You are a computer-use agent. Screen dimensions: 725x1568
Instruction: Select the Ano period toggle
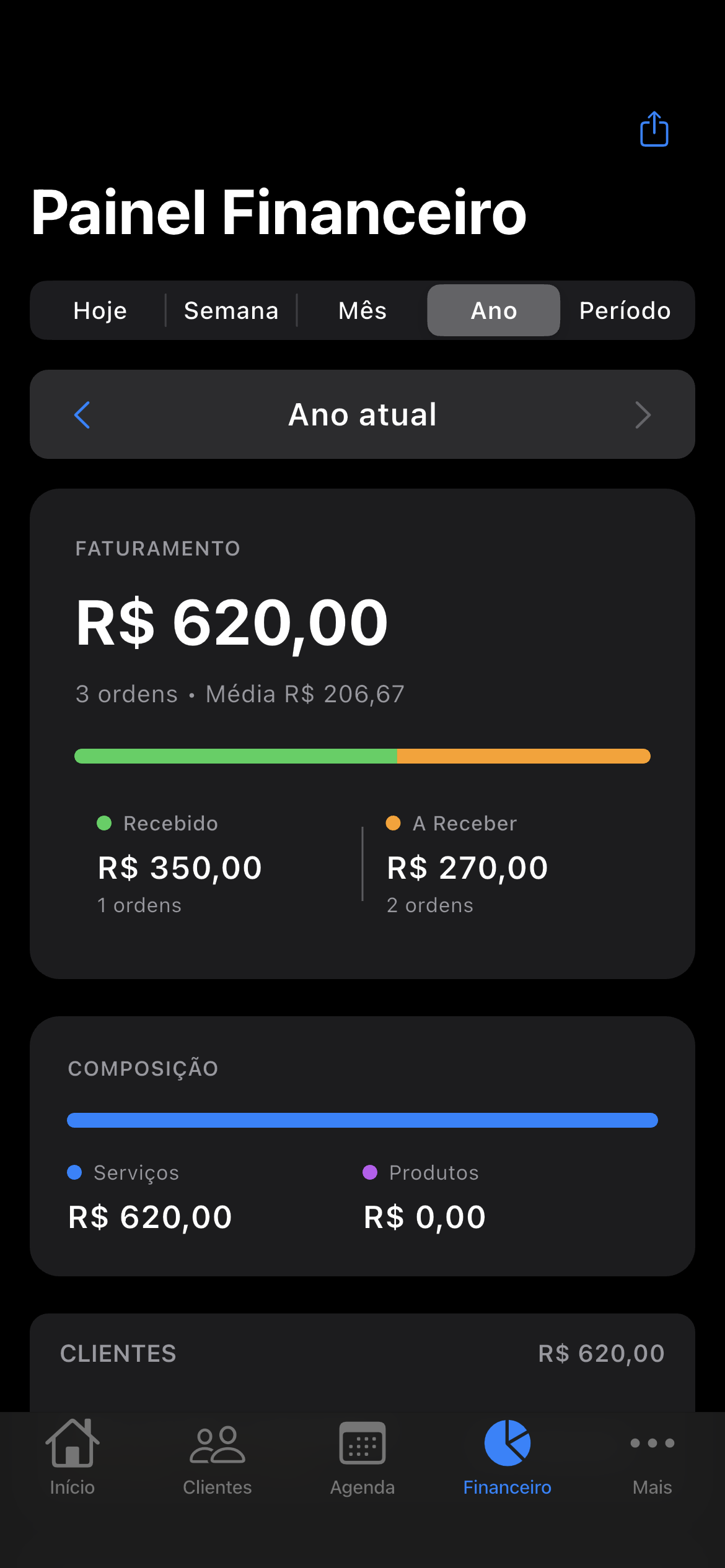pos(493,310)
